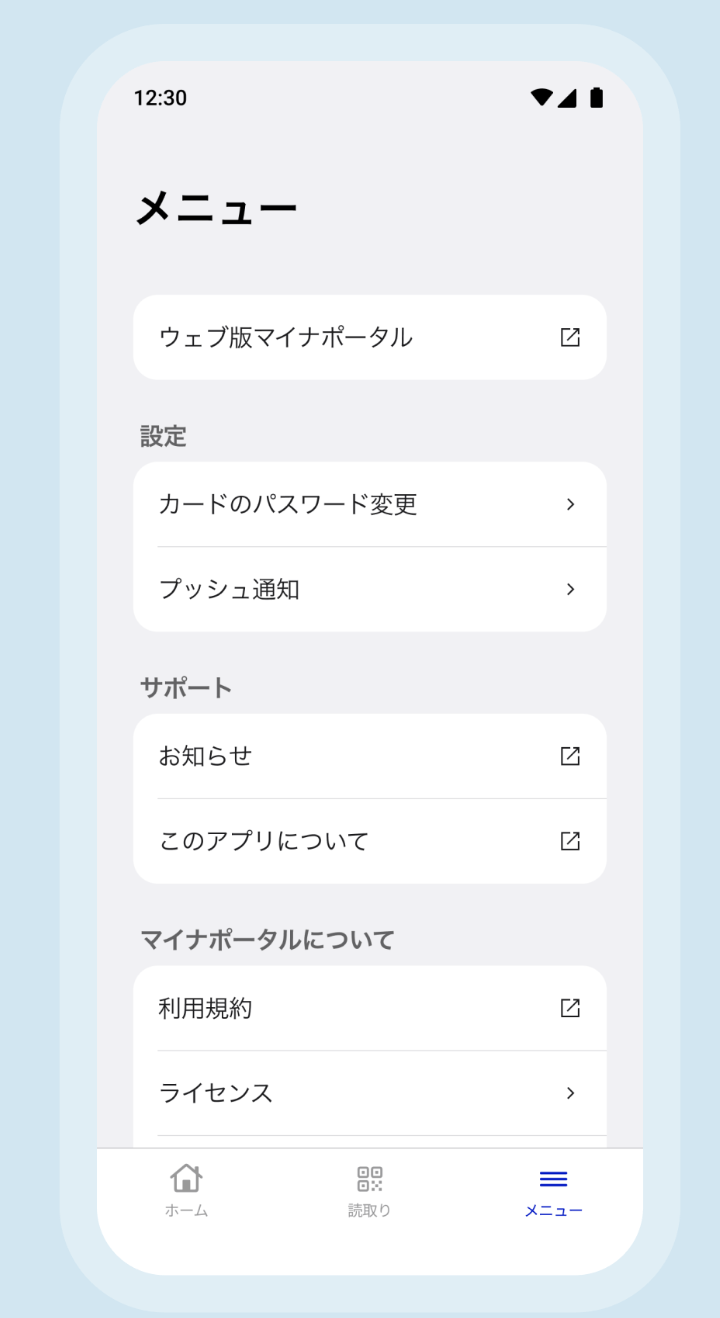
Task: Tap the signal strength icon in status bar
Action: (x=568, y=97)
